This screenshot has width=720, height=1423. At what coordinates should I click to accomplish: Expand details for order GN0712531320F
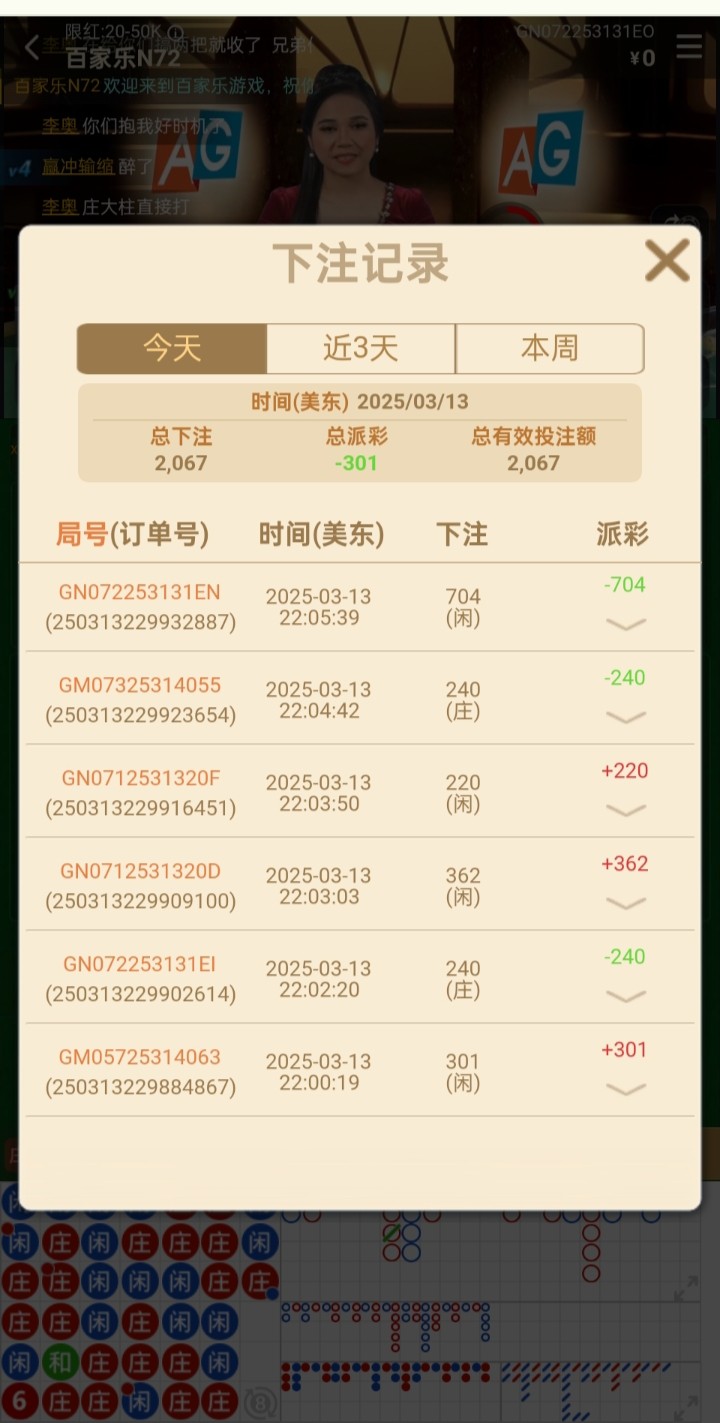click(x=626, y=810)
